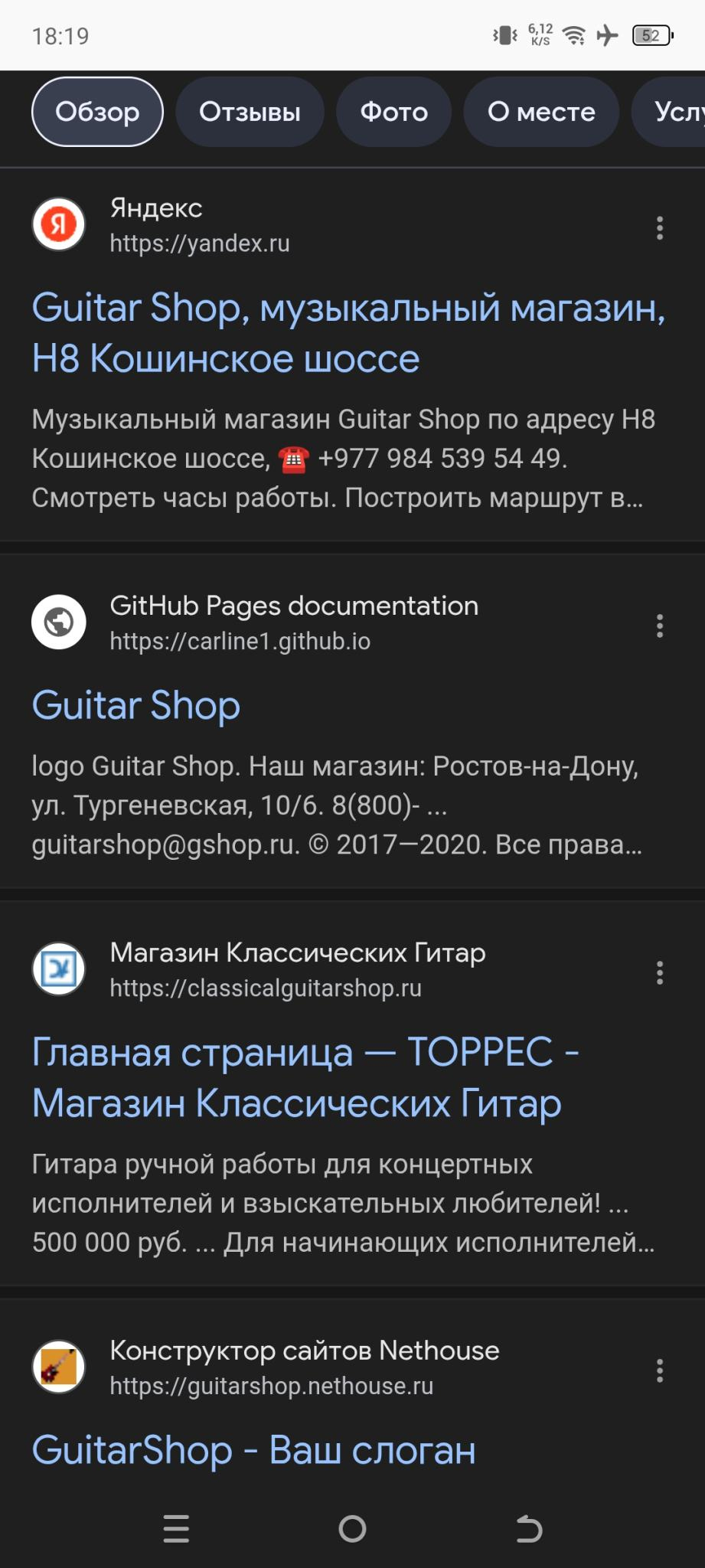Go to the home screen
This screenshot has width=705, height=1568.
point(352,1529)
